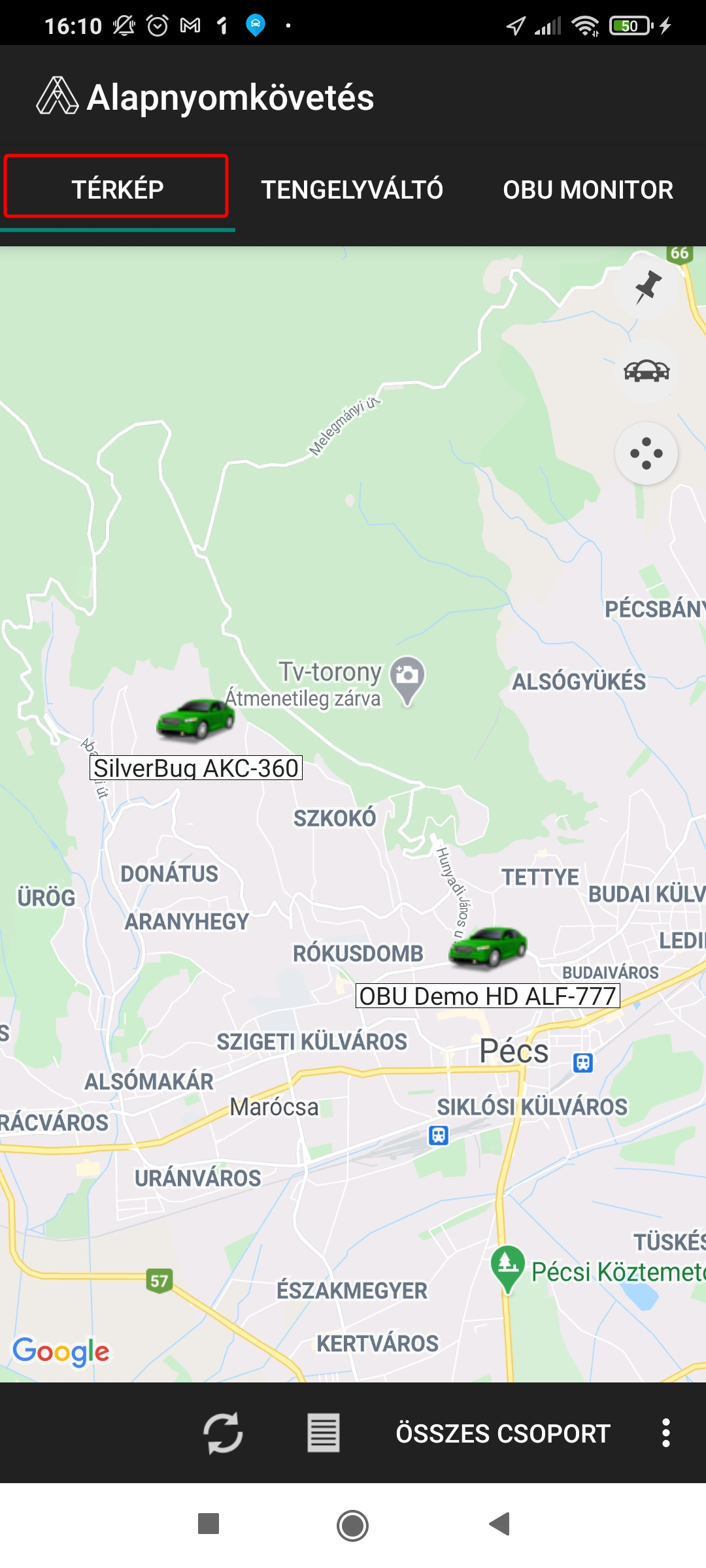Switch to the TENGELYVÁLTÓ tab
Viewport: 706px width, 1568px height.
click(x=352, y=189)
